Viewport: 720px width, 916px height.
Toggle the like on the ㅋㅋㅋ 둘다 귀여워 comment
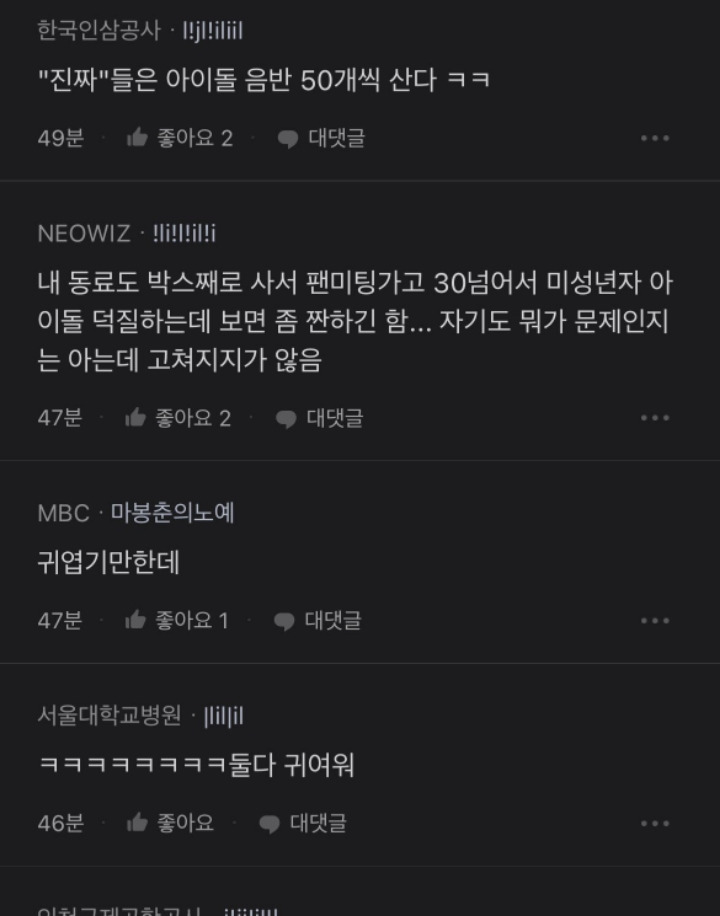click(135, 822)
